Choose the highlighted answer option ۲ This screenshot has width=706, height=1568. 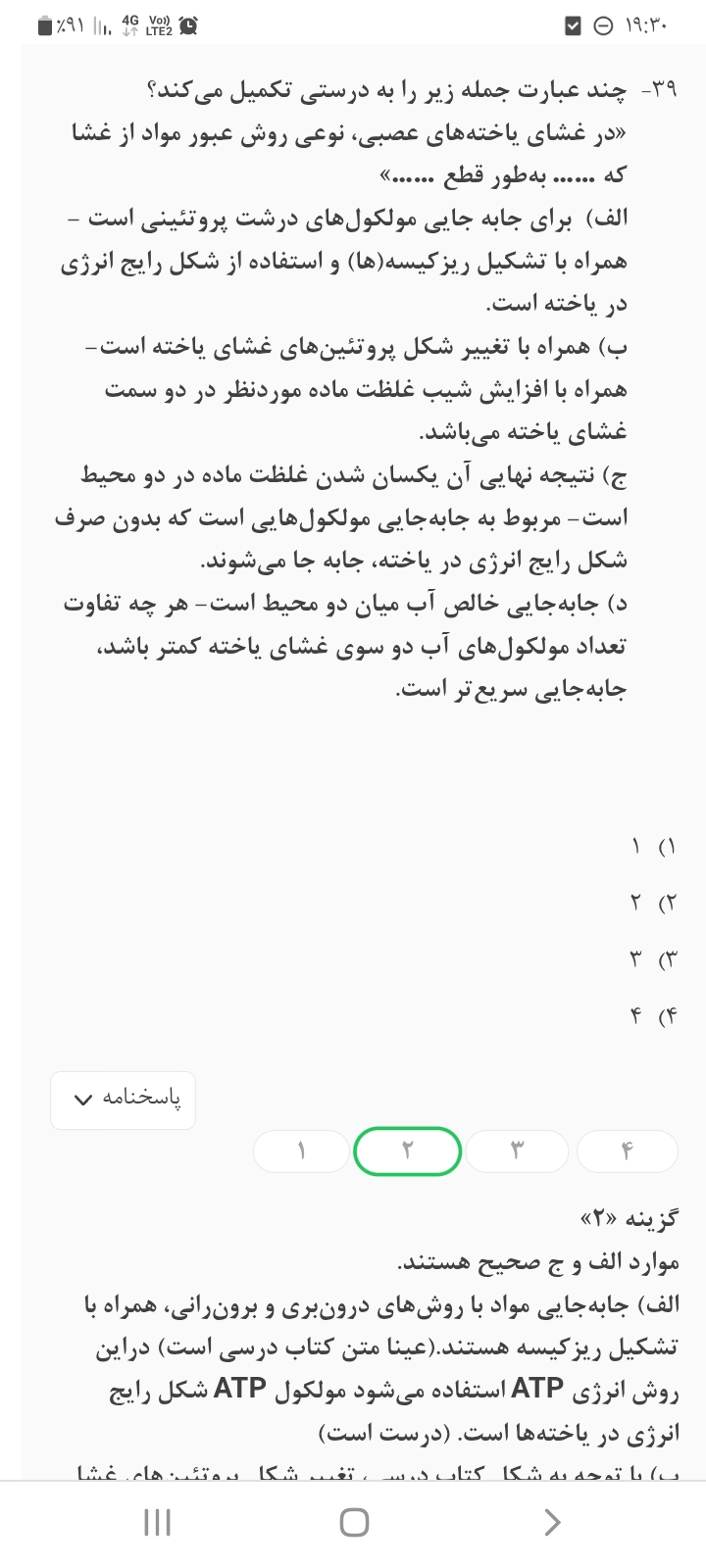pos(407,1151)
